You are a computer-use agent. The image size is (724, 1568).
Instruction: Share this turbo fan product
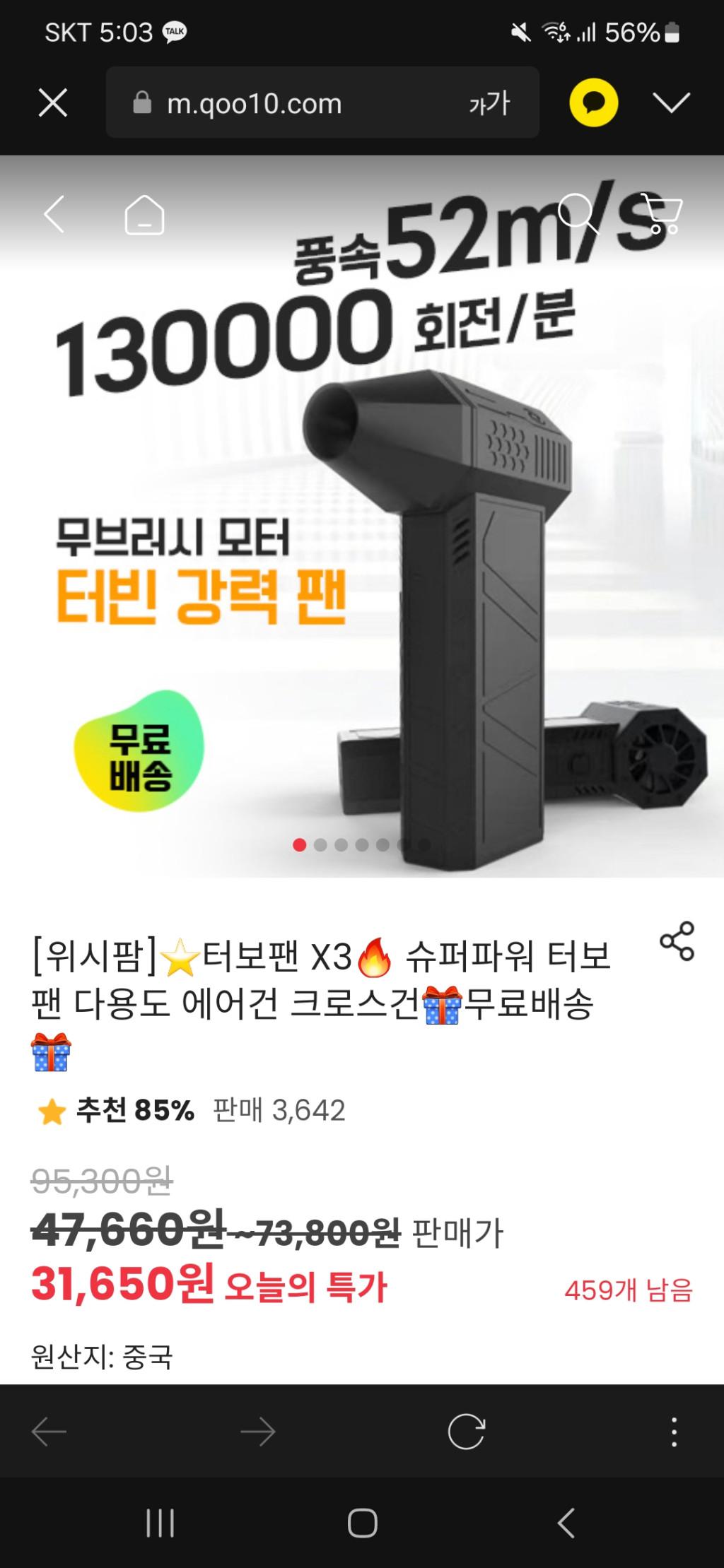tap(677, 941)
